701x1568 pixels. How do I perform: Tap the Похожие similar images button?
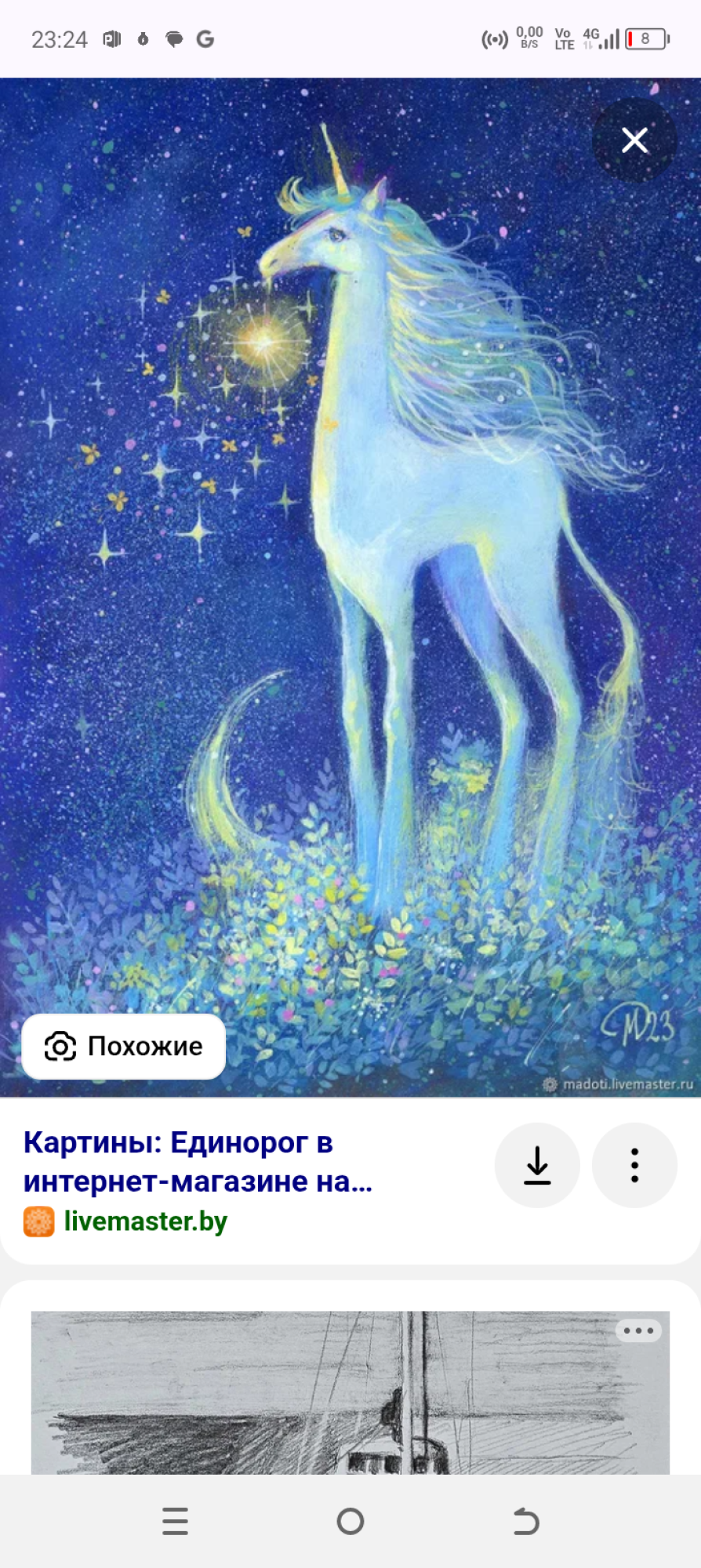pos(124,1046)
